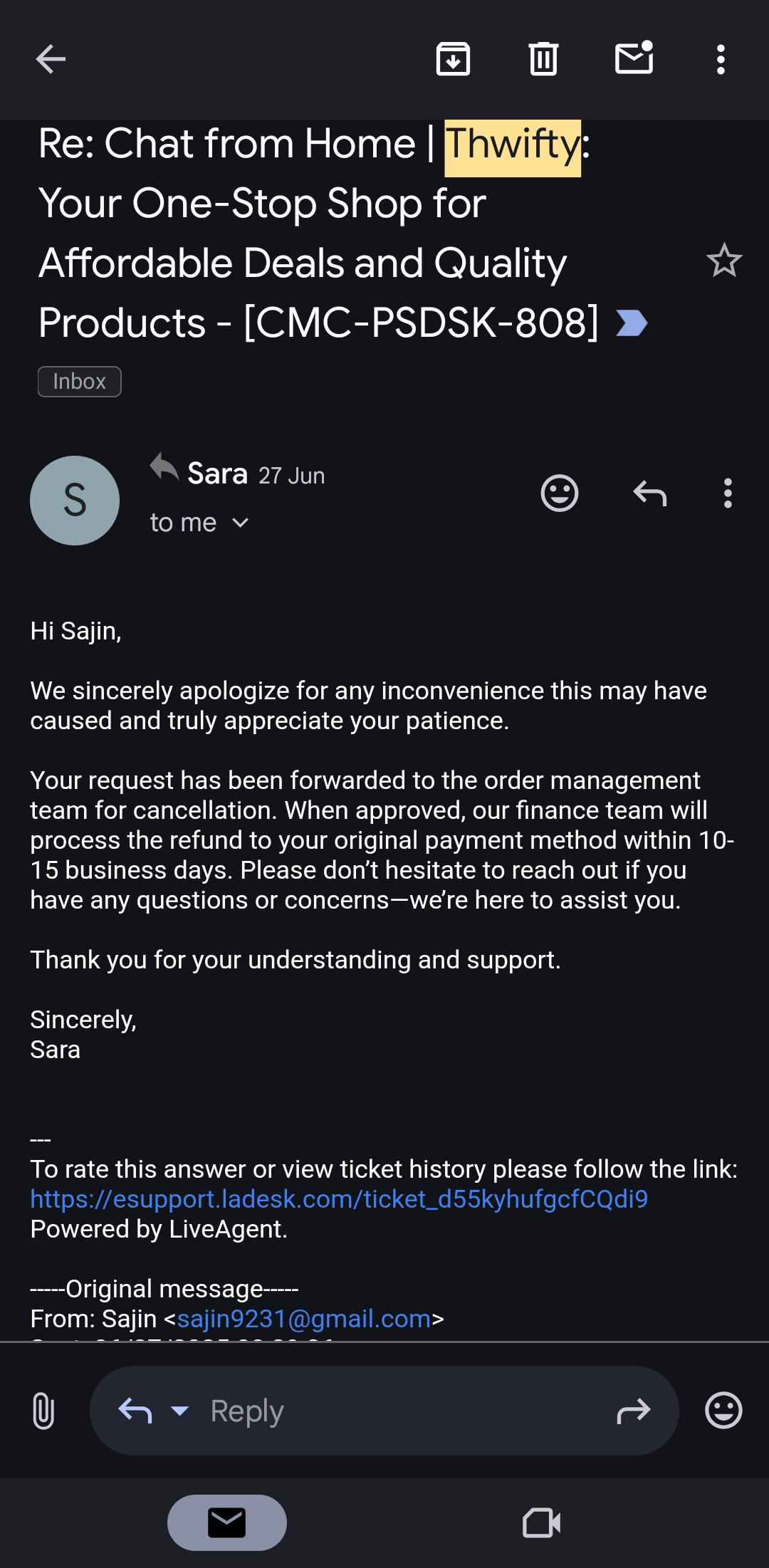Go back to the inbox list
Screen dimensions: 769x1568
coord(51,59)
